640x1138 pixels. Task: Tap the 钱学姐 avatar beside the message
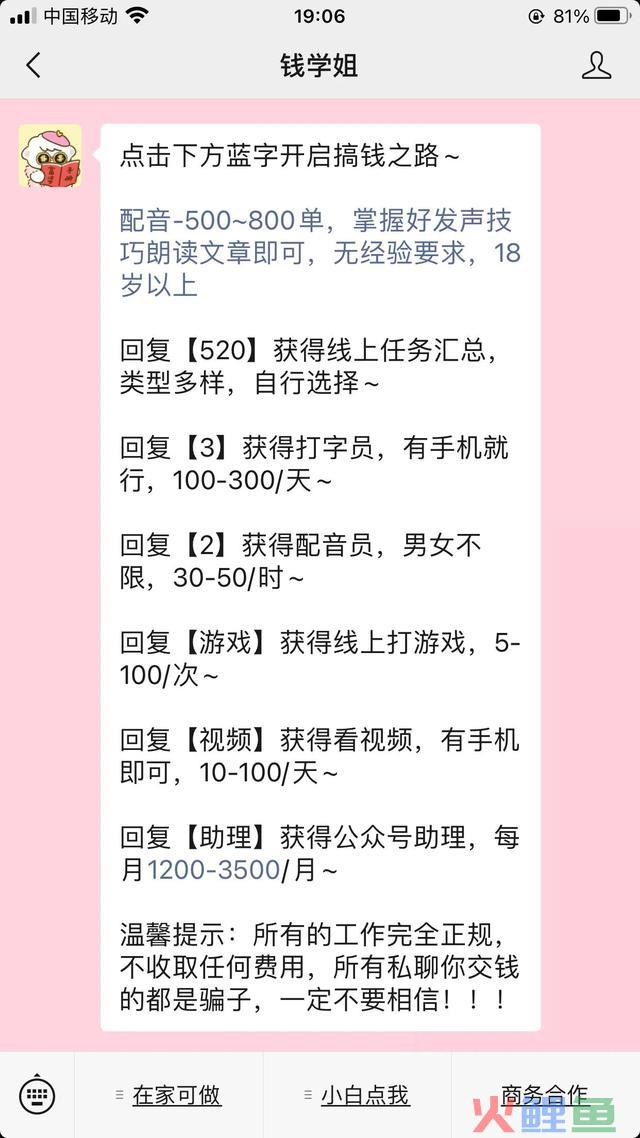(50, 156)
